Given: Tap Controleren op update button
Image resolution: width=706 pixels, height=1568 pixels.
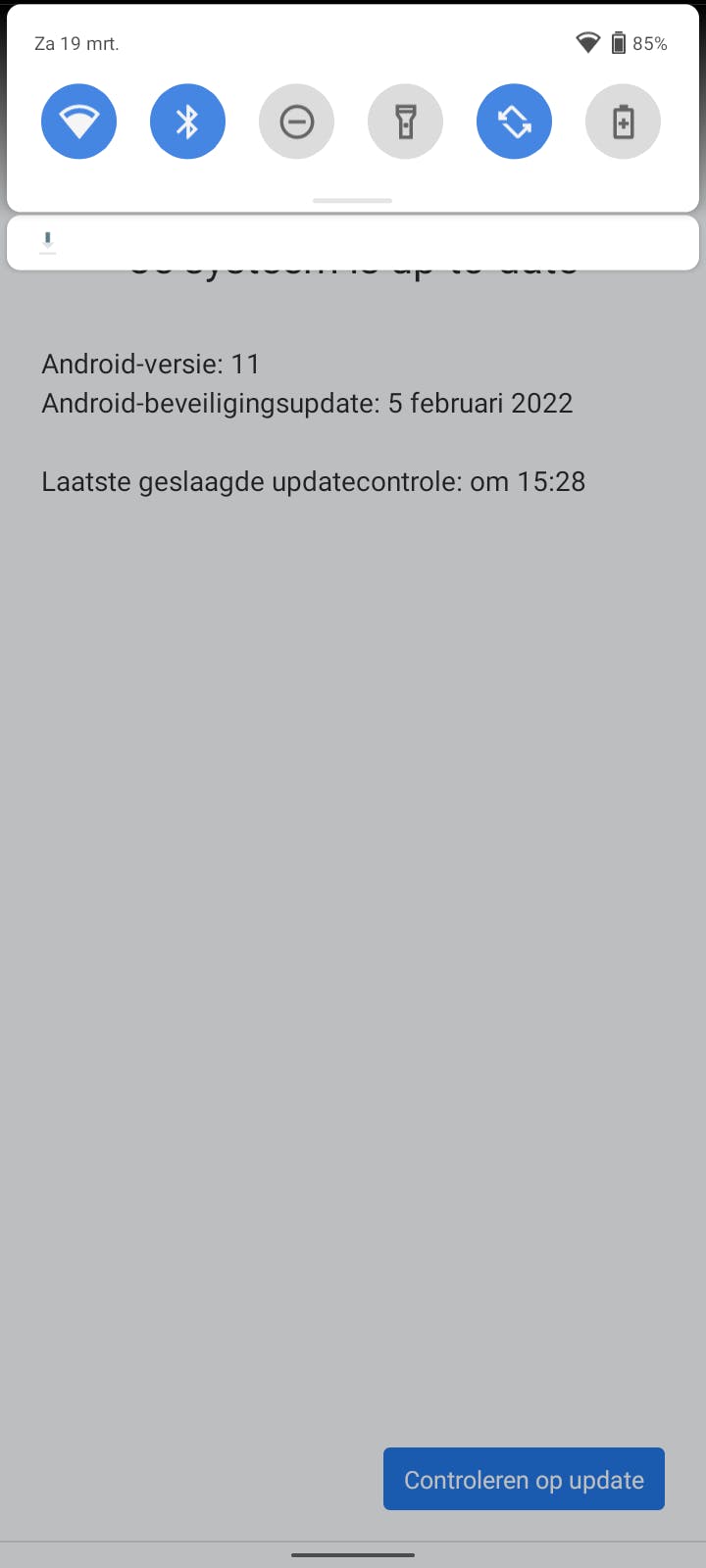Looking at the screenshot, I should coord(524,1479).
